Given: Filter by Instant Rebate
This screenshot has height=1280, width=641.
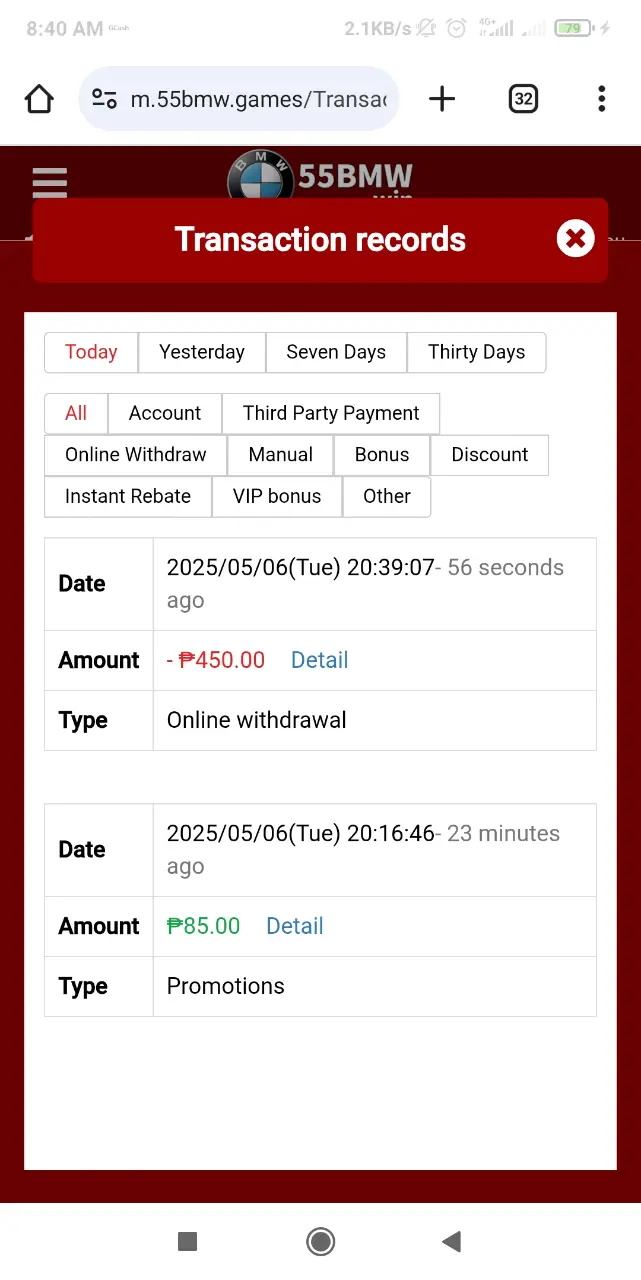Looking at the screenshot, I should (128, 497).
